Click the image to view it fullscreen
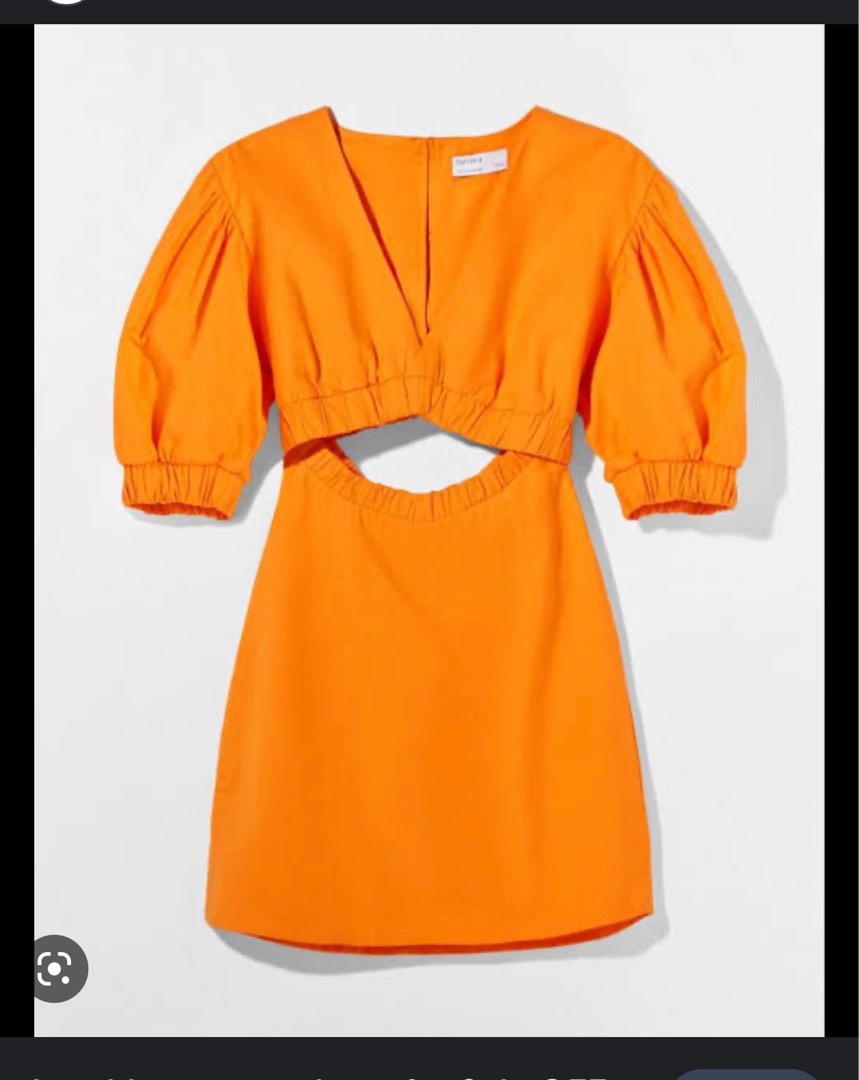This screenshot has width=859, height=1080. pyautogui.click(x=430, y=530)
